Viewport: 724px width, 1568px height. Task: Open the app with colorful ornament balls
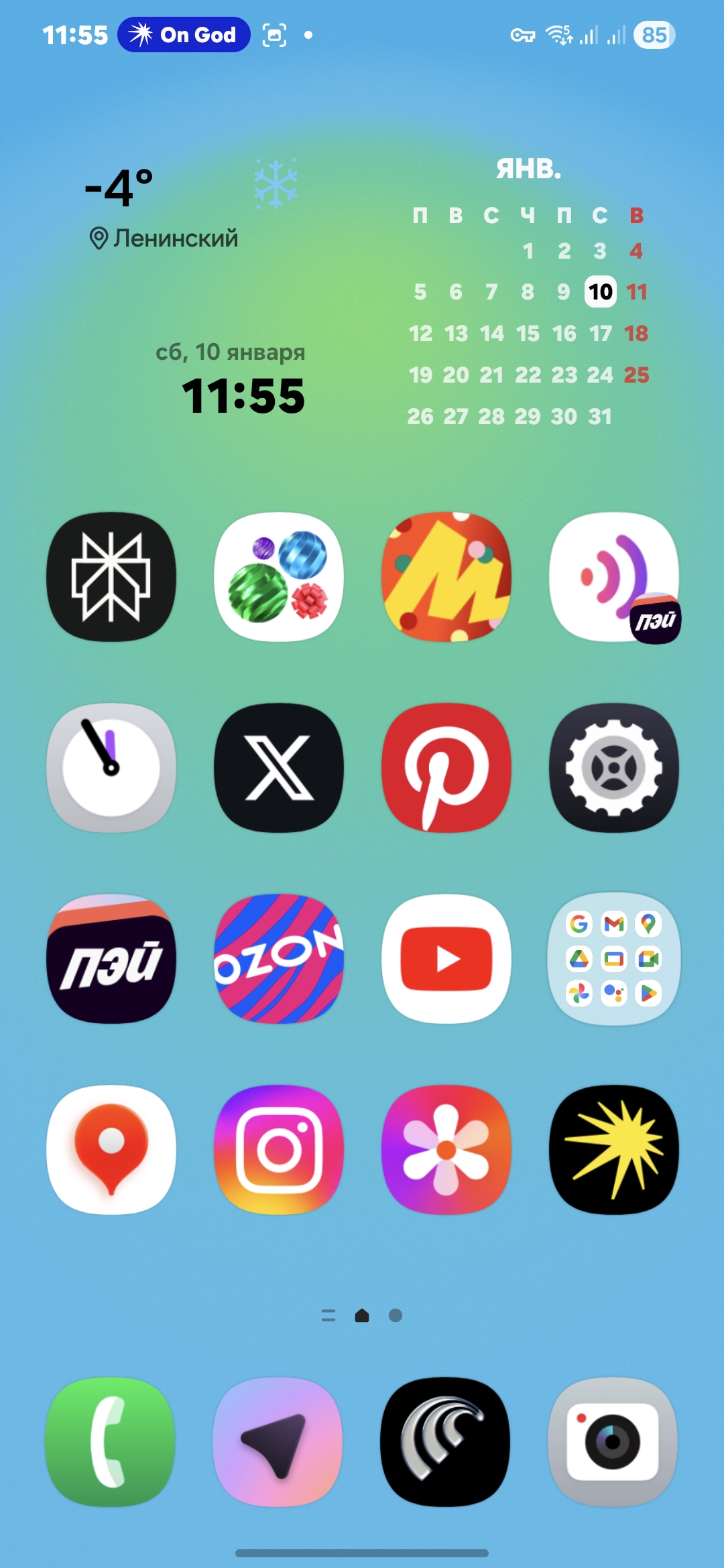(279, 577)
